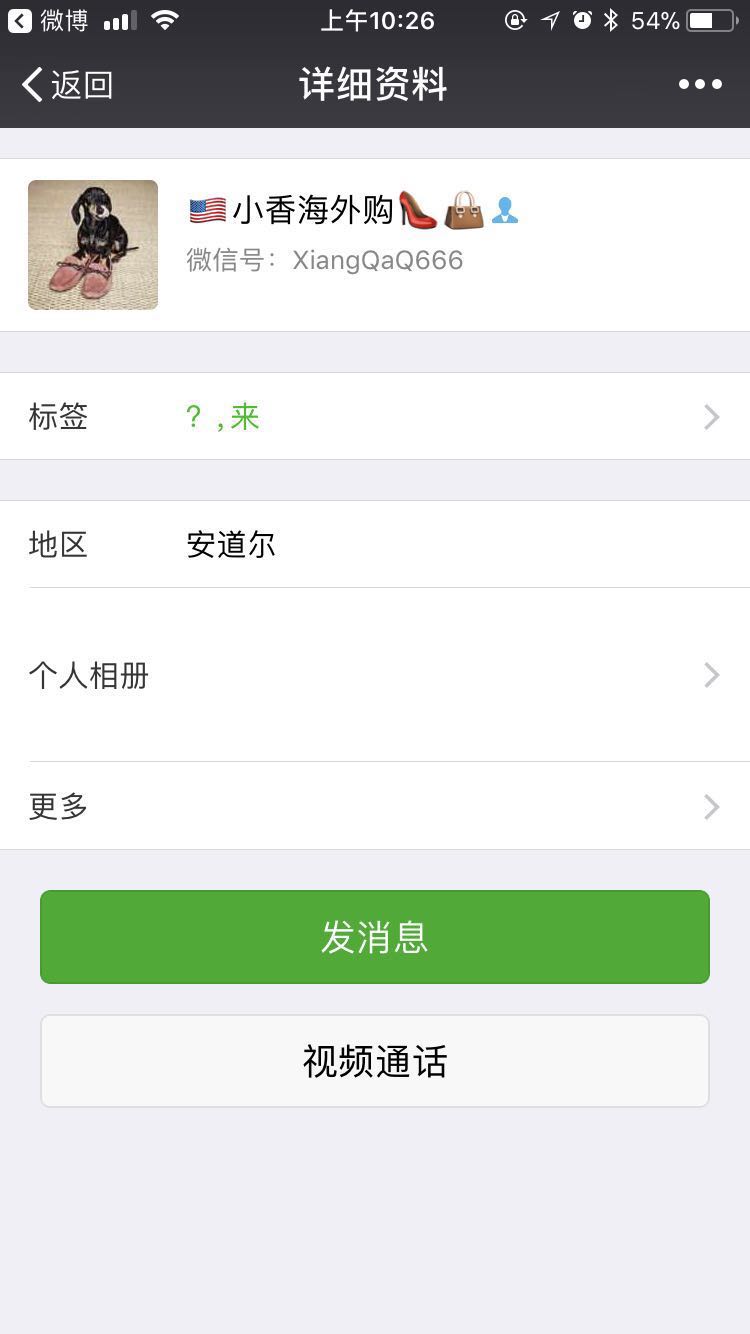Viewport: 750px width, 1334px height.
Task: Open the 个人相册 photo album section
Action: point(375,676)
